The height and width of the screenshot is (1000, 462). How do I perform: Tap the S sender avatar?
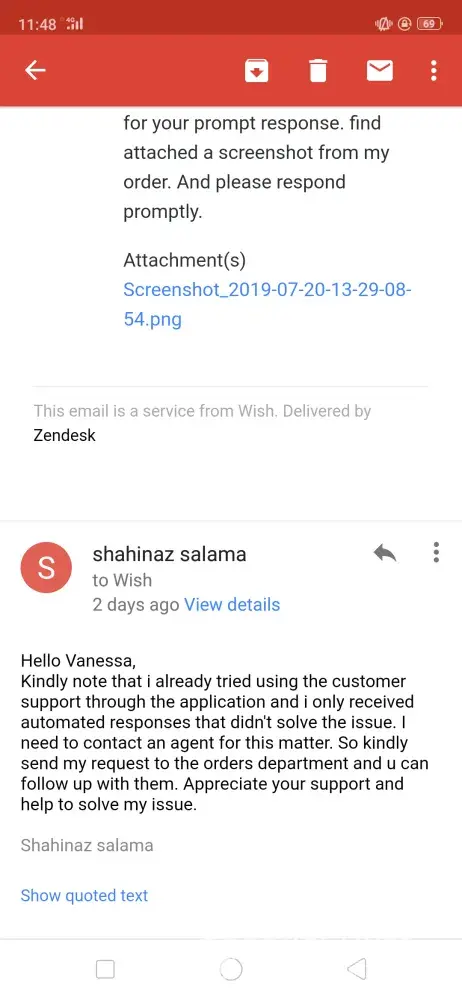click(x=46, y=568)
